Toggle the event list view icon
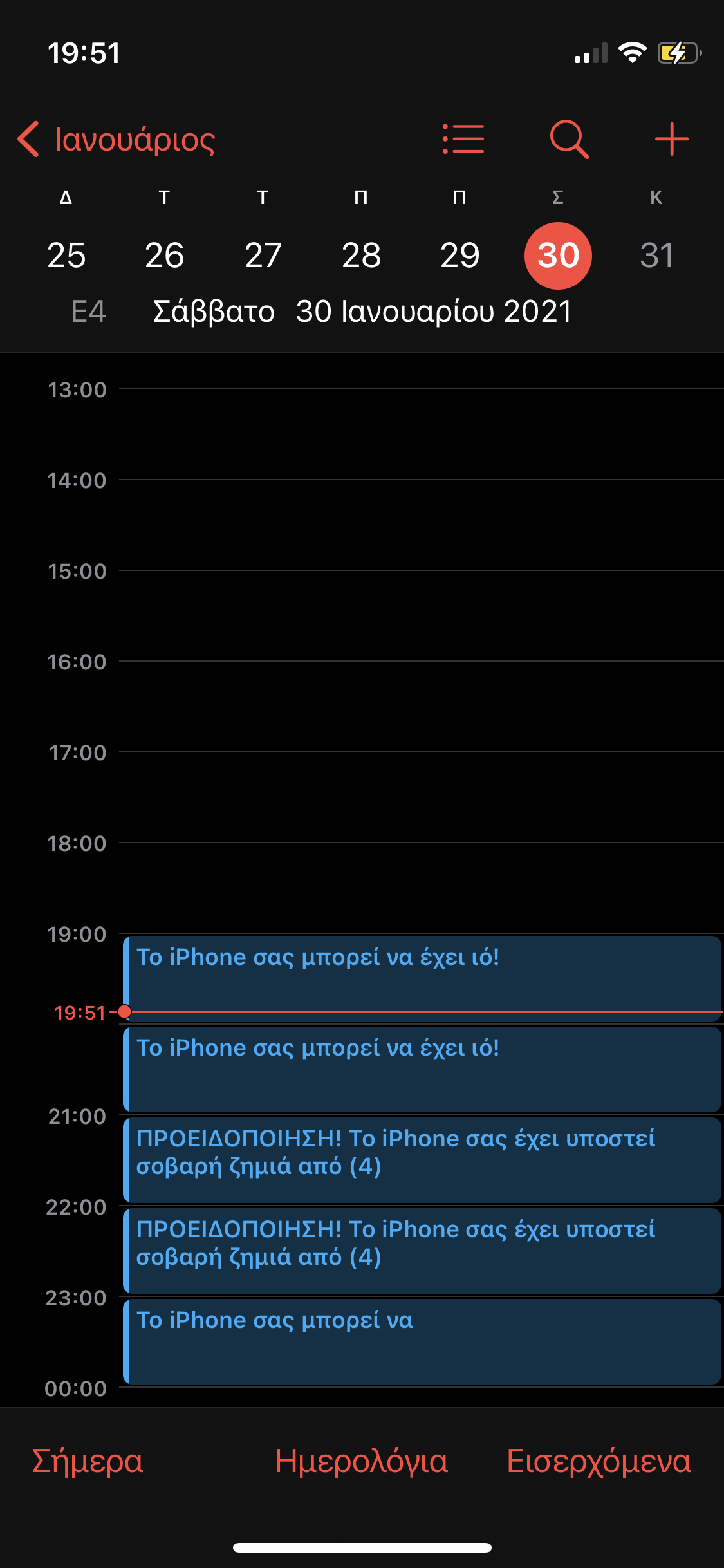This screenshot has width=724, height=1568. tap(463, 139)
